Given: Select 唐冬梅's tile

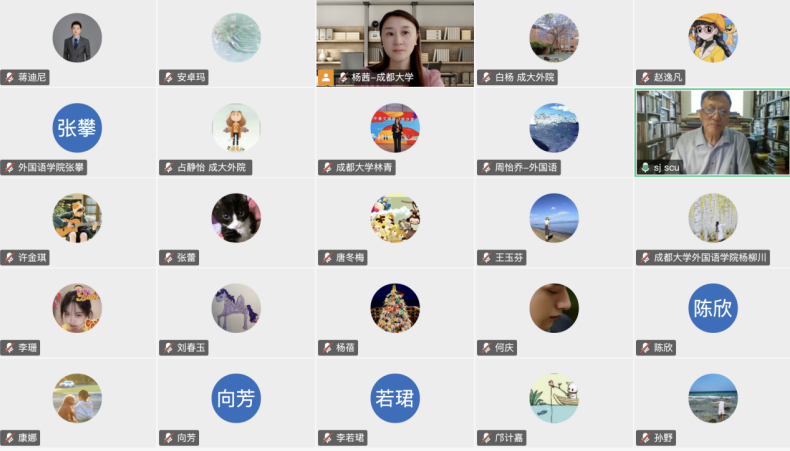Looking at the screenshot, I should (395, 218).
